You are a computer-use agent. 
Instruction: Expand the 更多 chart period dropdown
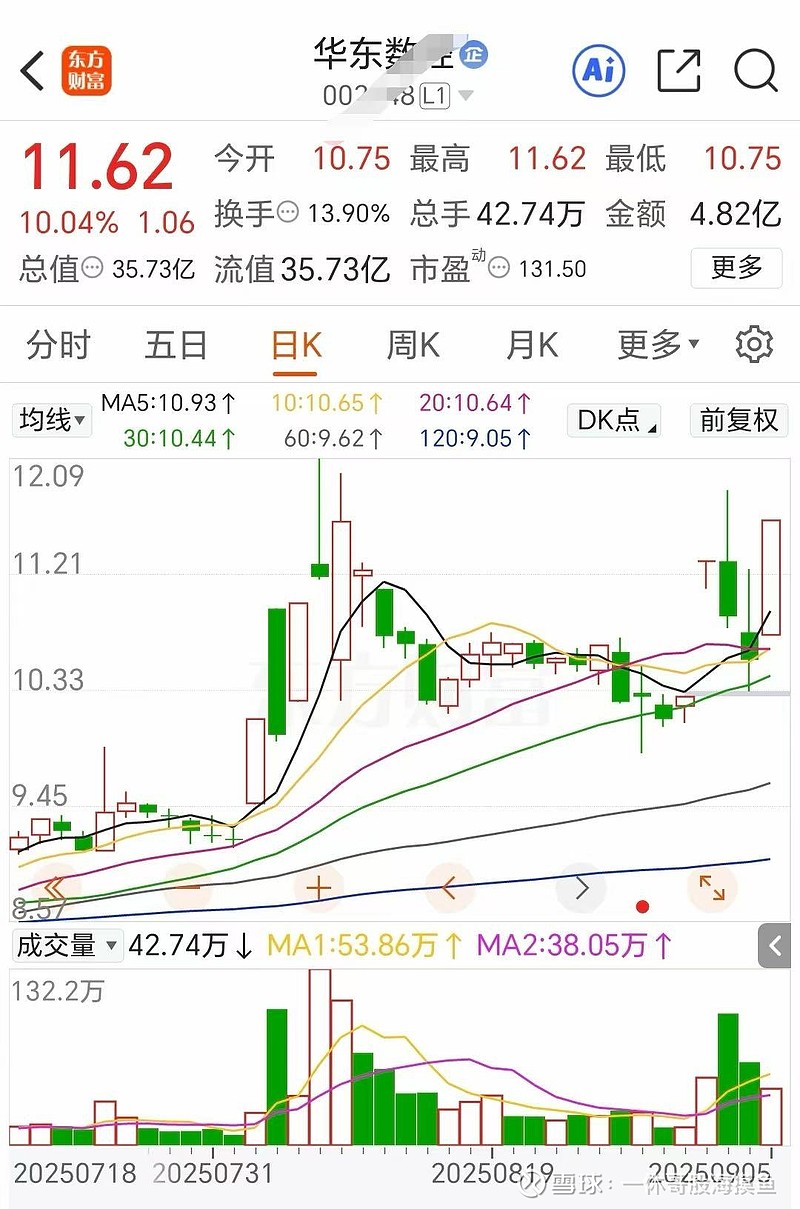(658, 345)
